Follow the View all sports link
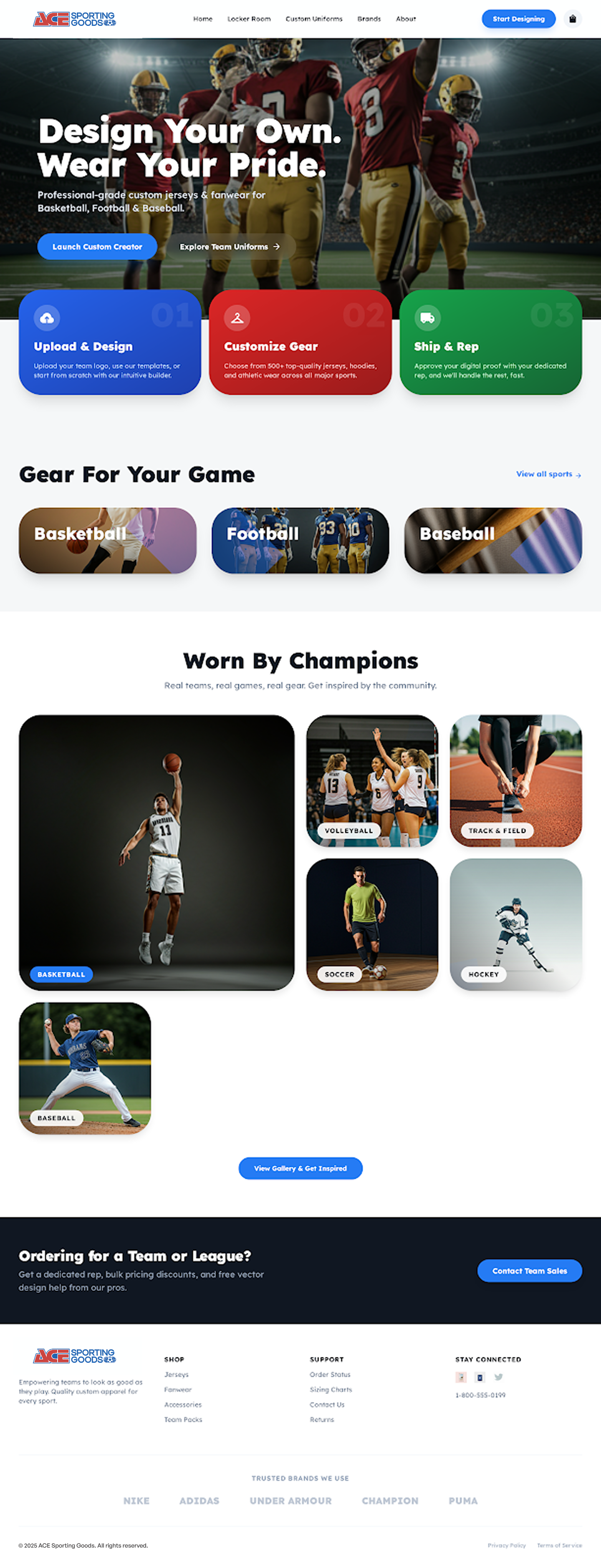Image resolution: width=601 pixels, height=1568 pixels. click(x=548, y=474)
